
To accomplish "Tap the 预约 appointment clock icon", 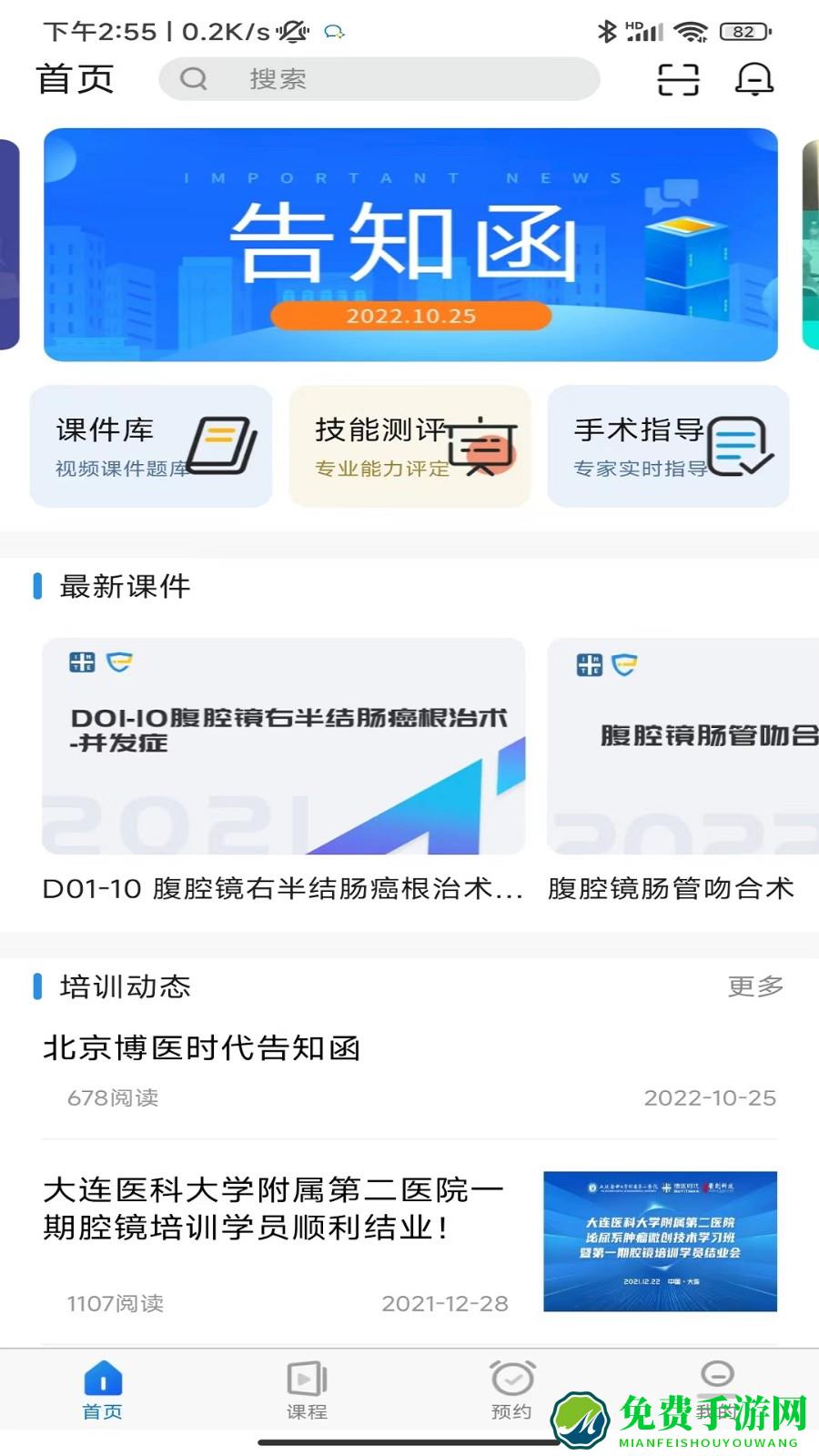I will click(x=511, y=1379).
